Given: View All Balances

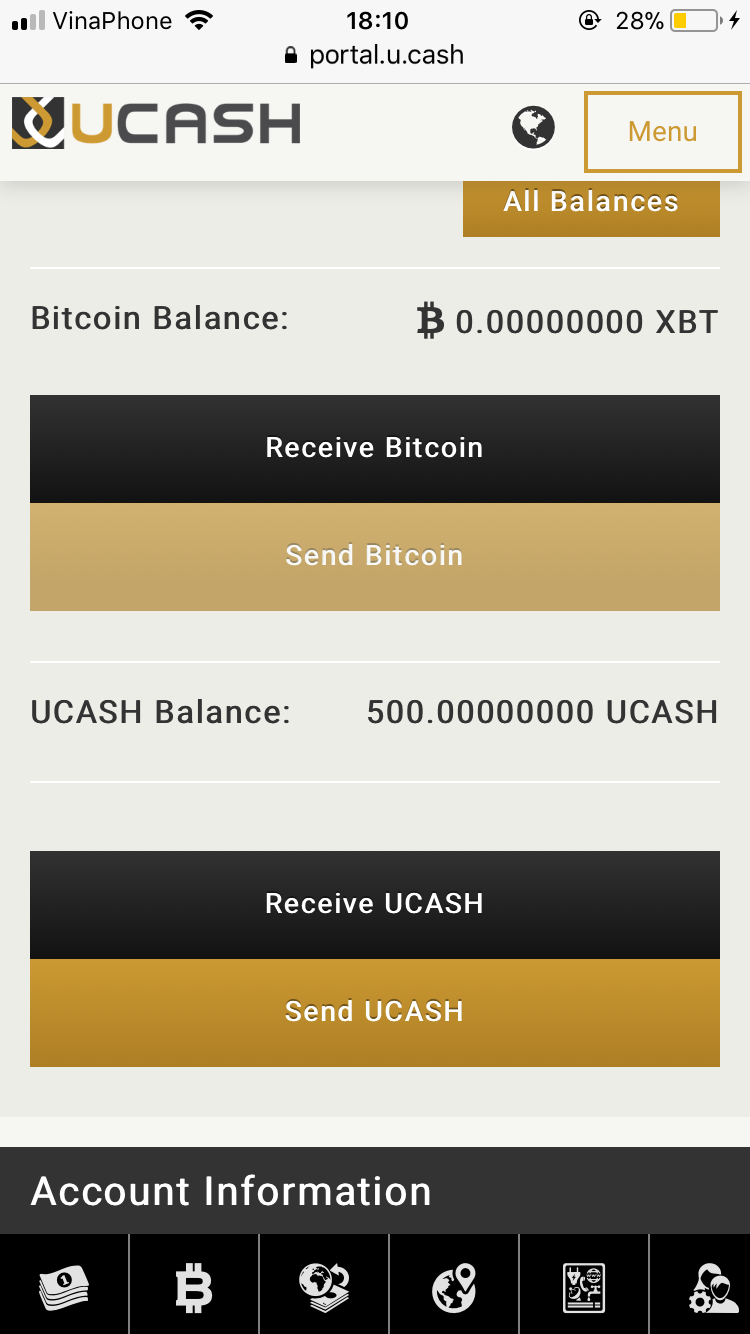Looking at the screenshot, I should click(591, 203).
